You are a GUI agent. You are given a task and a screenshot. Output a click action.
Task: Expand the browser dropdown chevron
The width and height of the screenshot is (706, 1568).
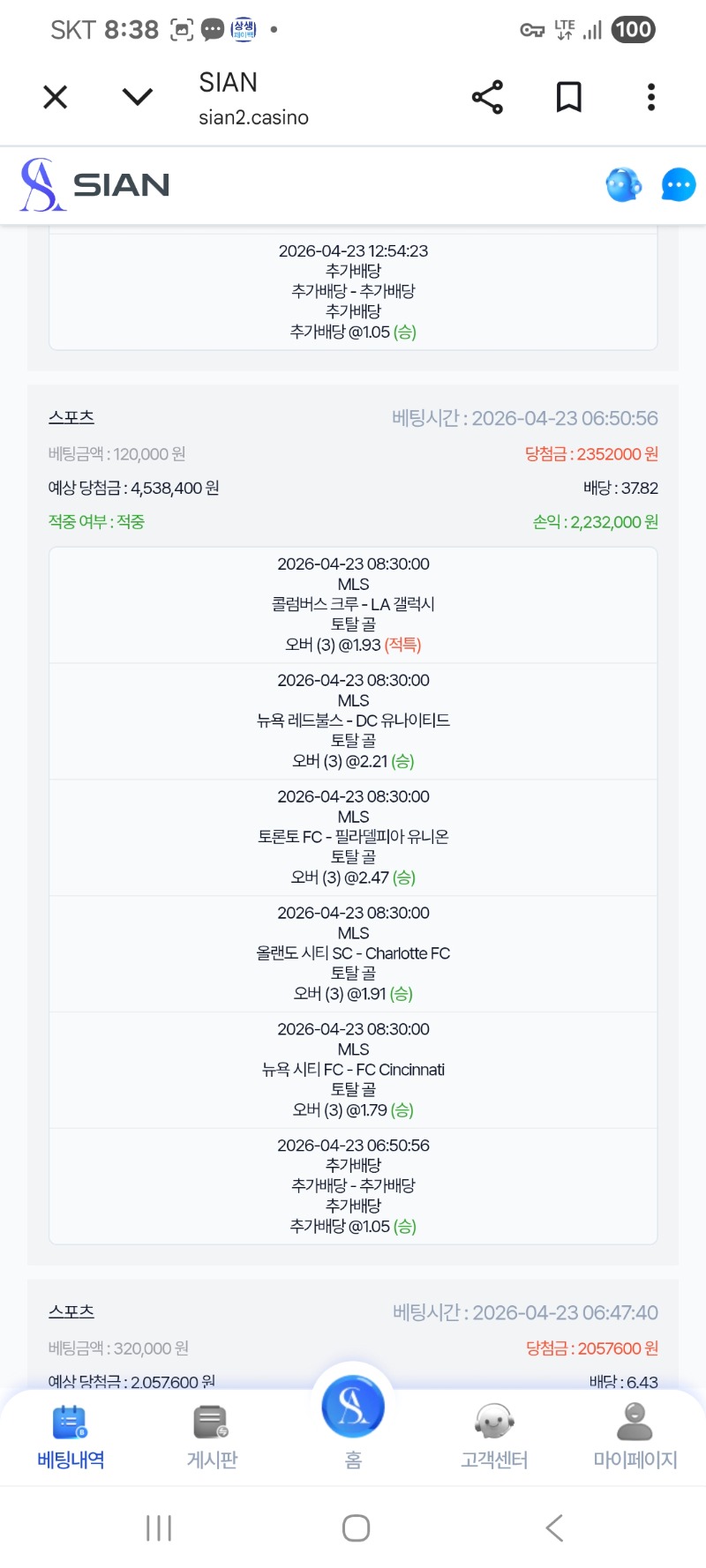138,97
